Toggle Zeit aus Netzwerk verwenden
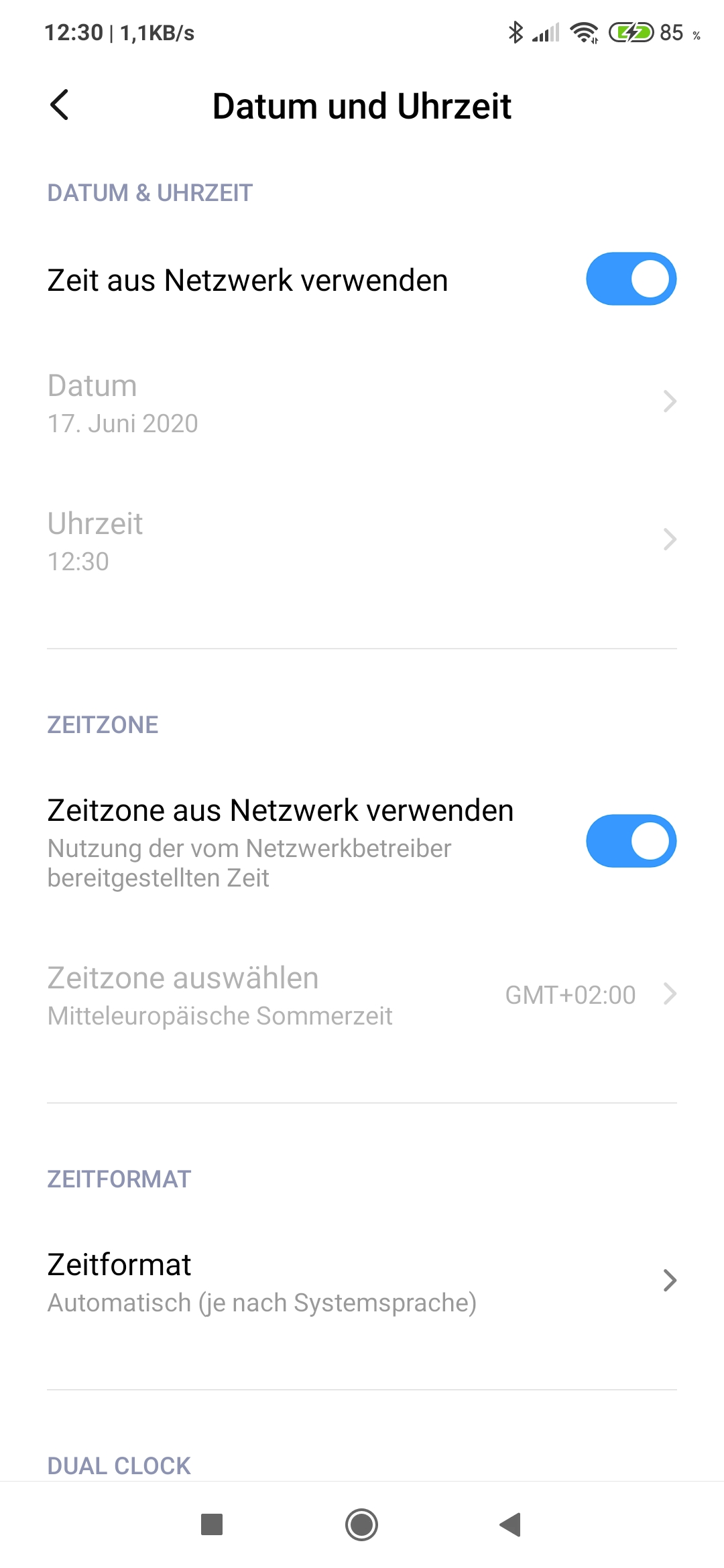 pyautogui.click(x=630, y=279)
